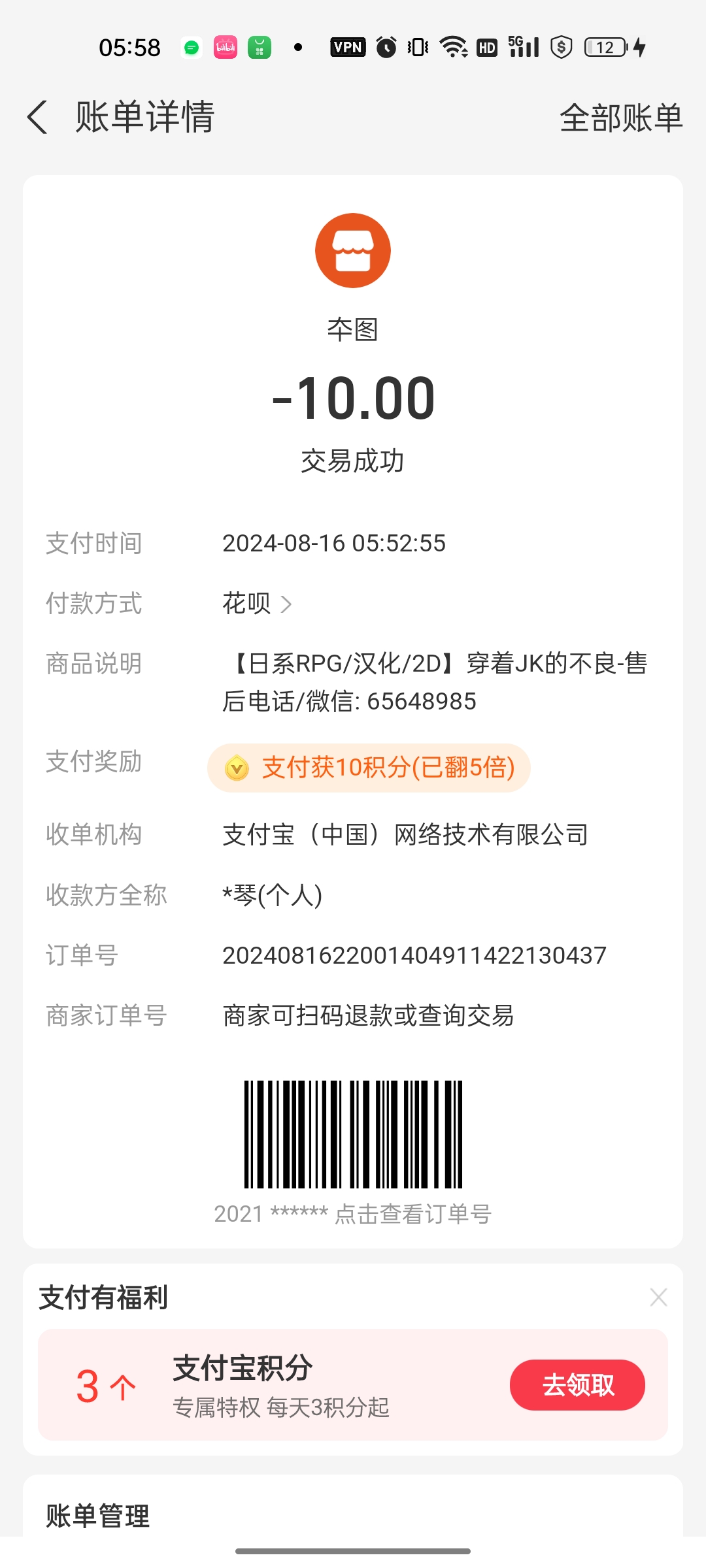Open 全部账单 list
Image resolution: width=706 pixels, height=1568 pixels.
(x=620, y=118)
